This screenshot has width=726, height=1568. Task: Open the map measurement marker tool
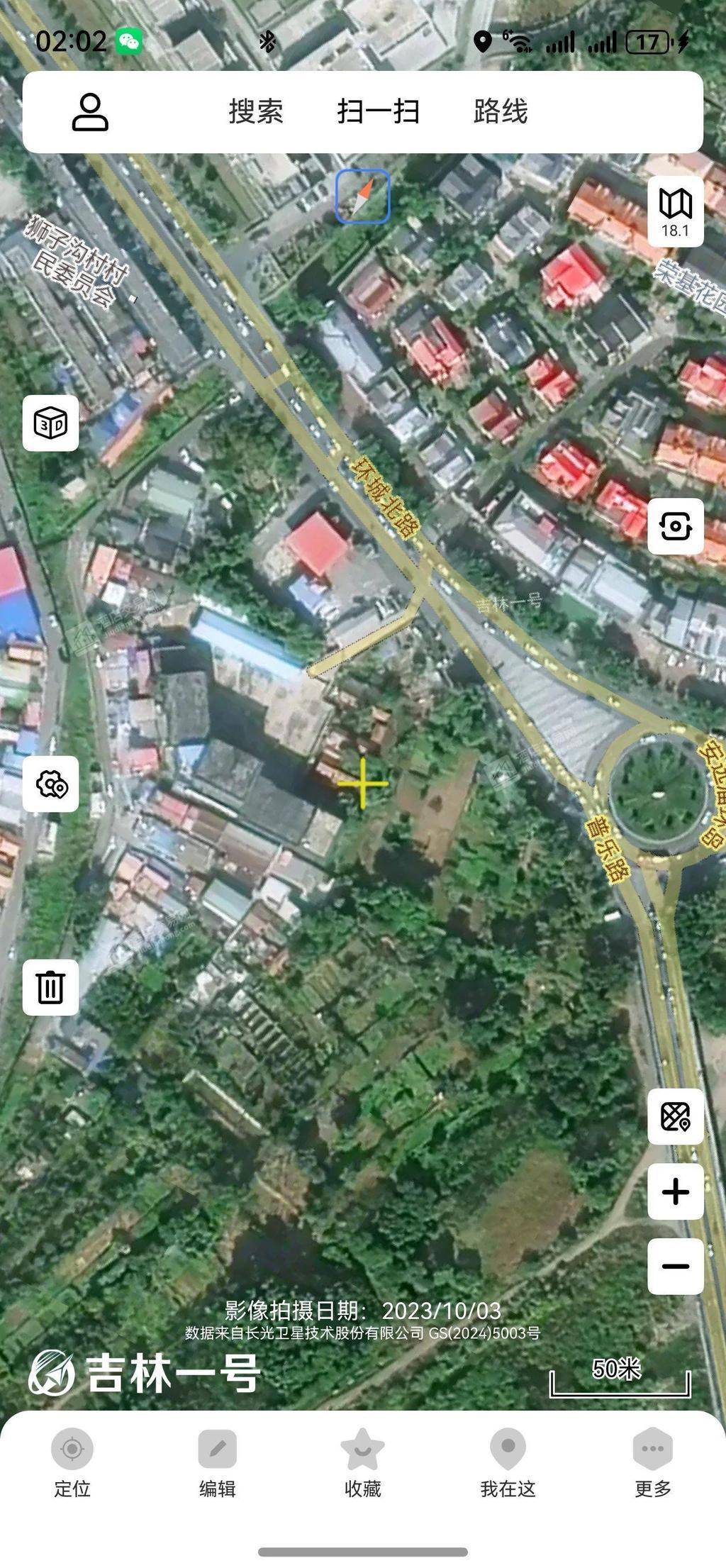[x=675, y=1116]
